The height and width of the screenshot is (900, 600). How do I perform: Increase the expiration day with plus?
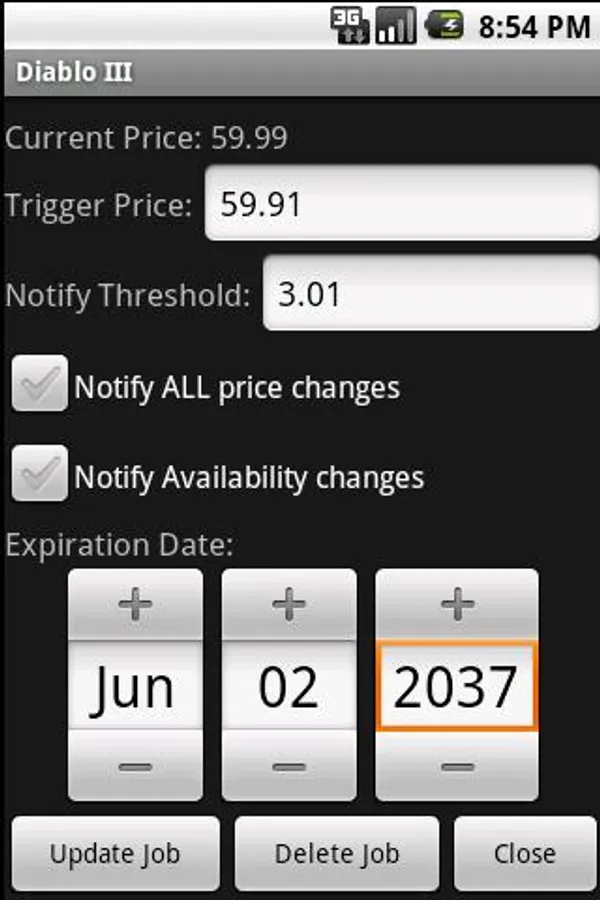click(x=289, y=605)
